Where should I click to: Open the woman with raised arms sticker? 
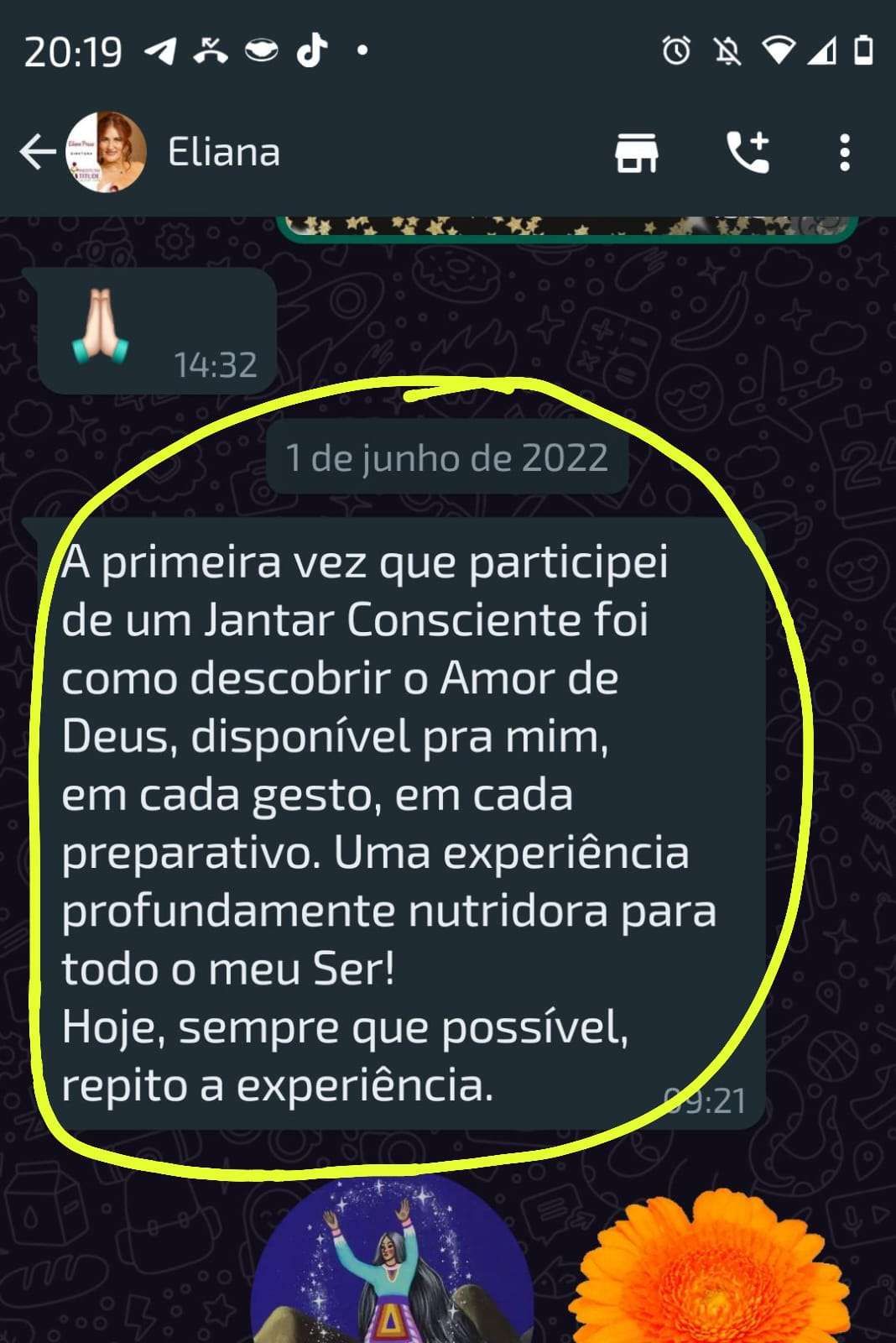click(x=393, y=1263)
